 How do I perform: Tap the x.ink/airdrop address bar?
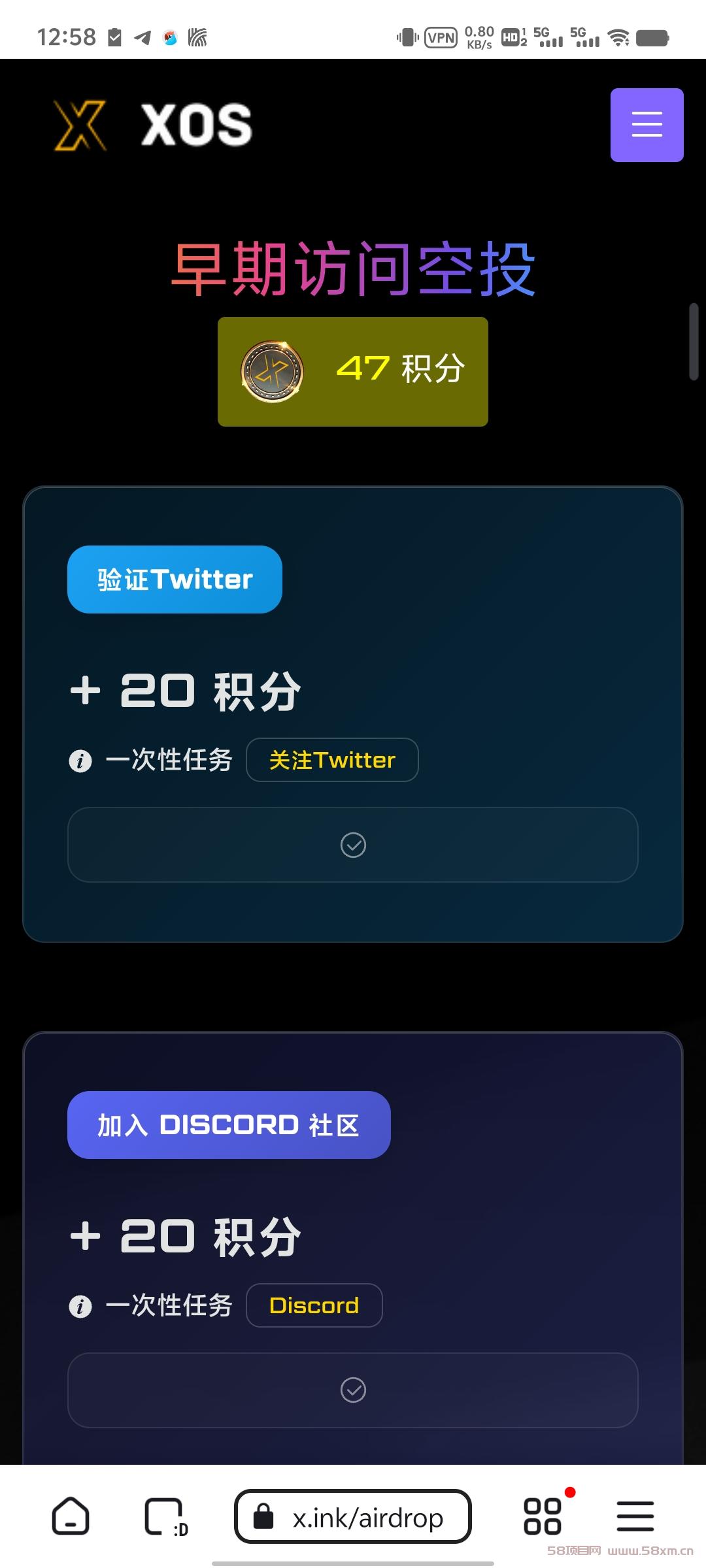point(353,1516)
